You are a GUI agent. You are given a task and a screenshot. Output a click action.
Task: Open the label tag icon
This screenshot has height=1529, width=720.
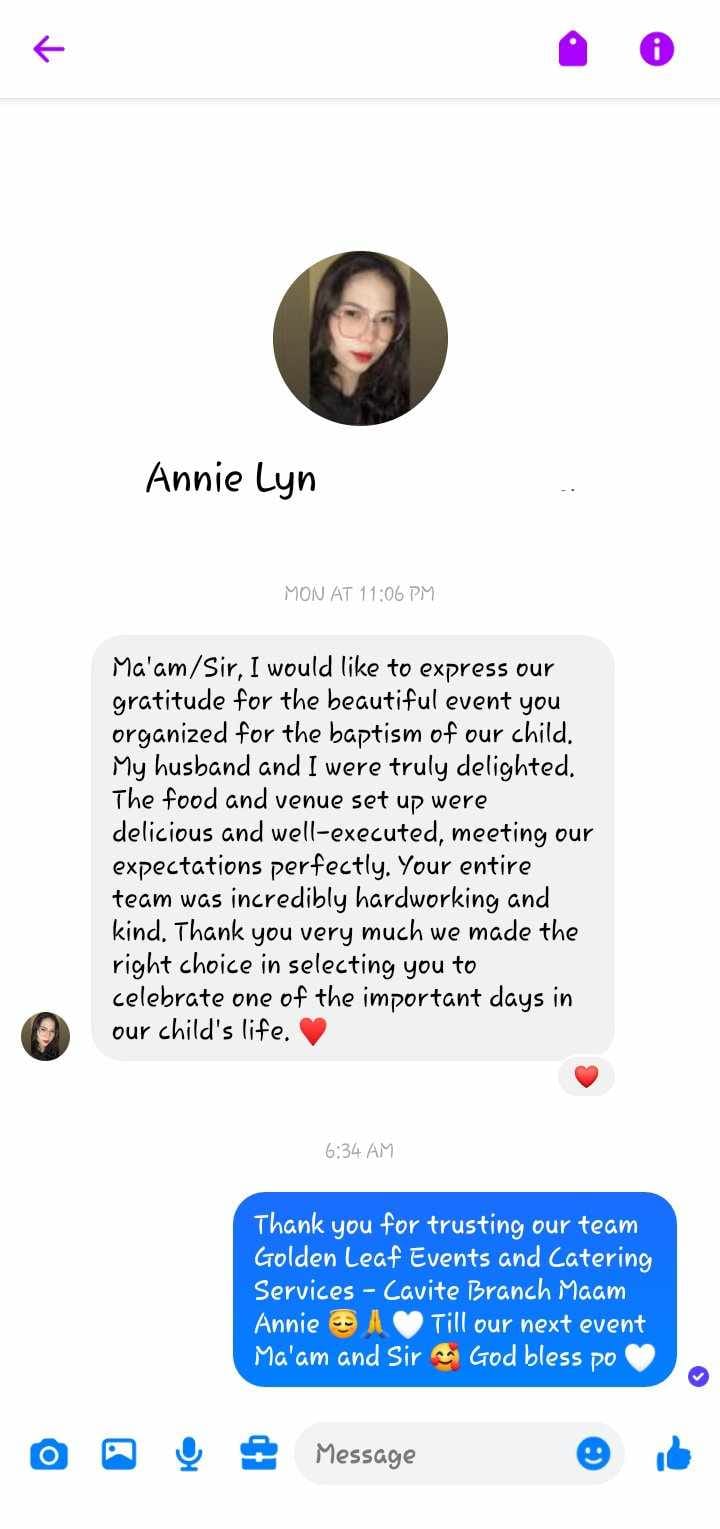tap(573, 48)
